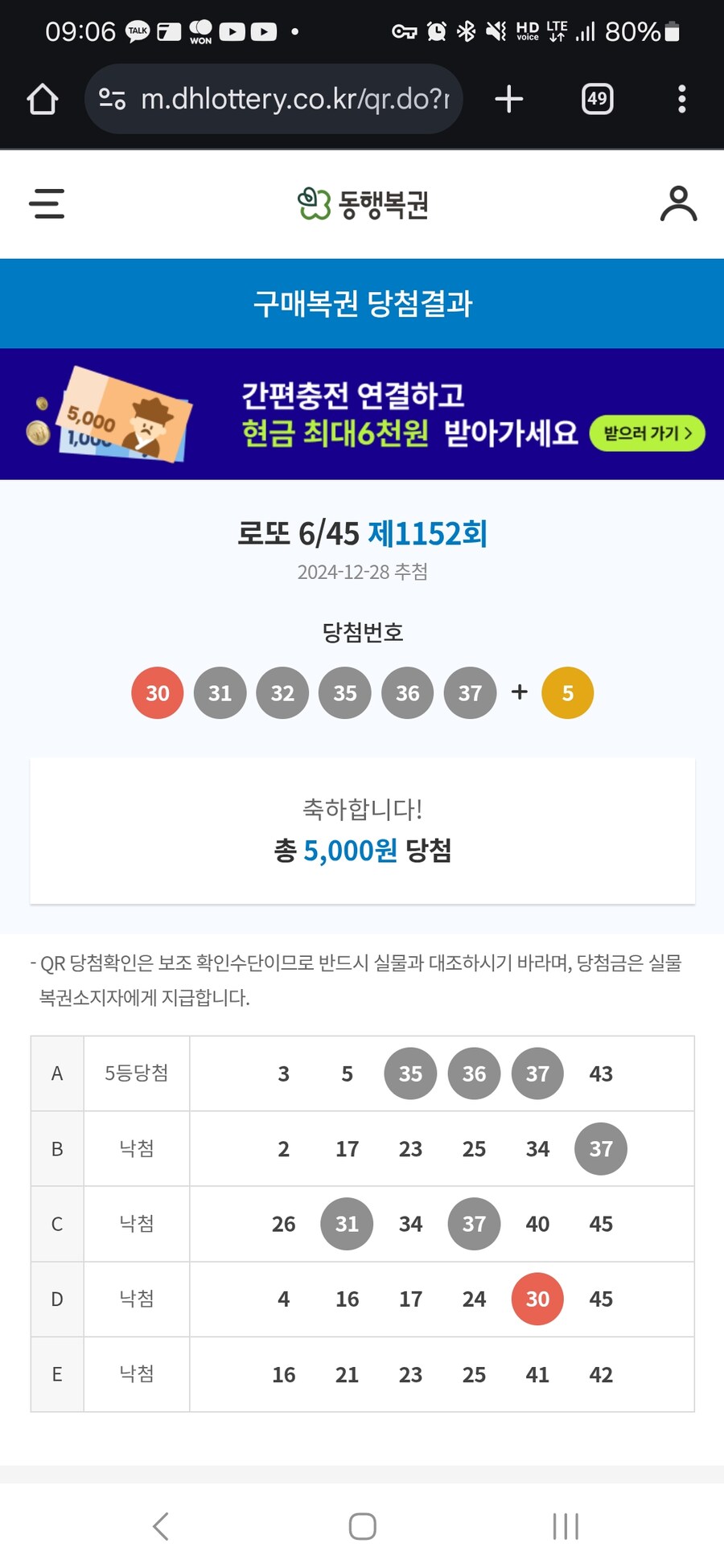Viewport: 724px width, 1568px height.
Task: Tap the Android back navigation button
Action: pyautogui.click(x=160, y=1525)
